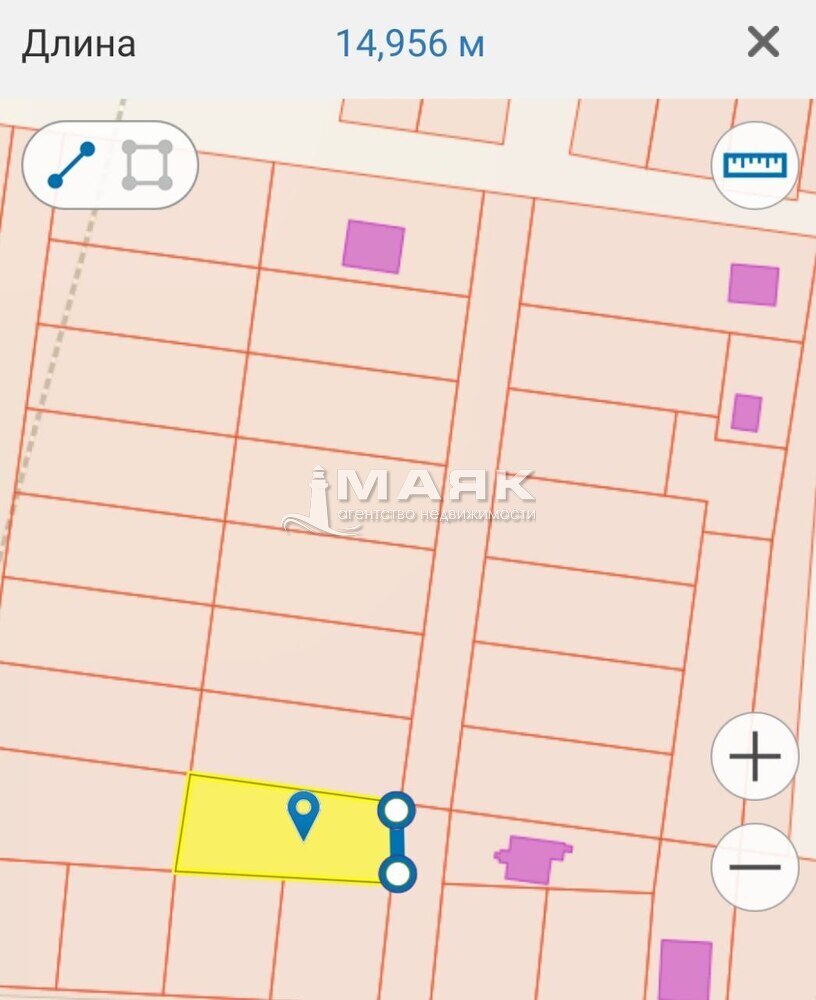Close the length measurement panel

(763, 43)
